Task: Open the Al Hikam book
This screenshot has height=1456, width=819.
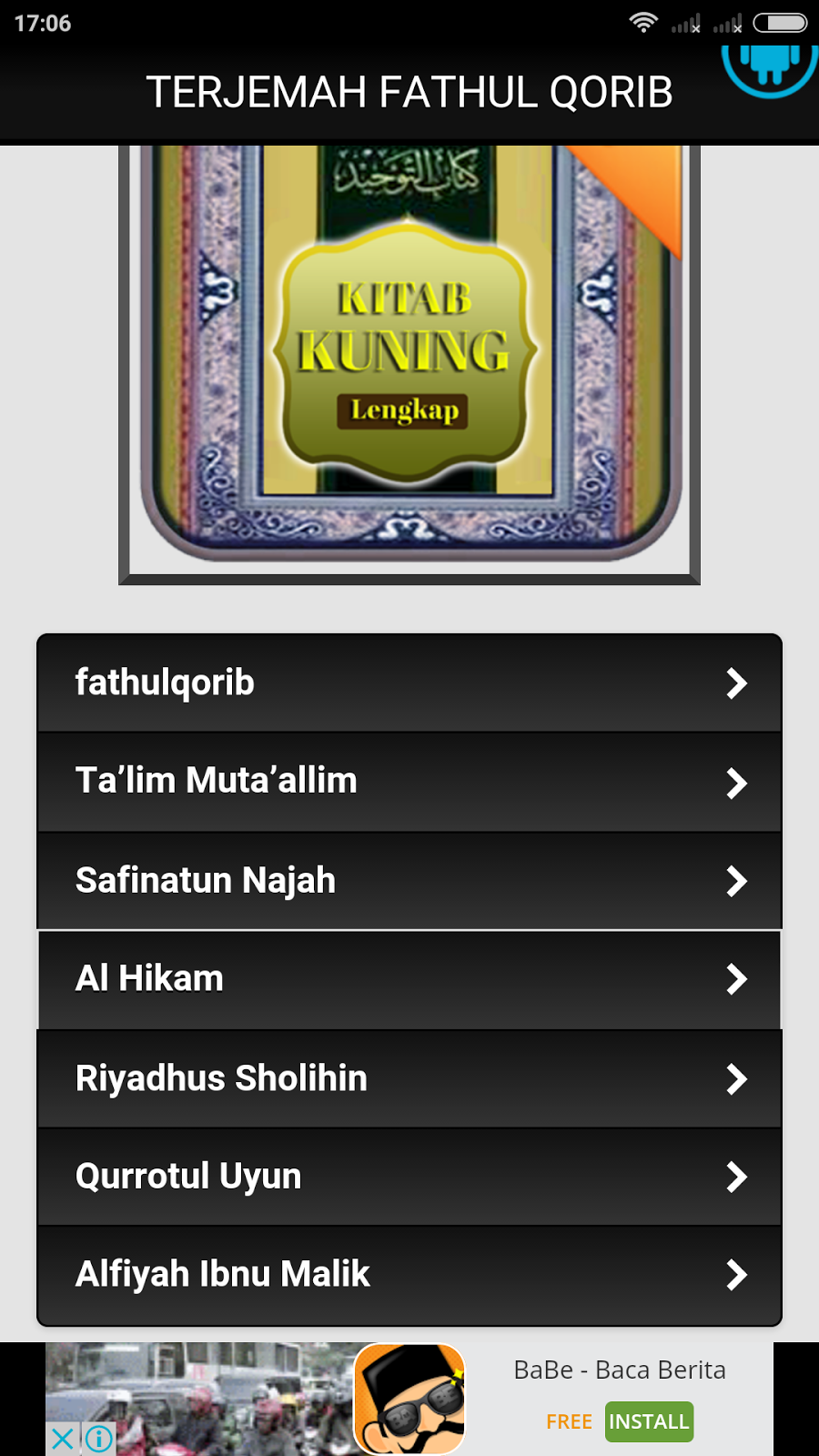Action: (409, 979)
